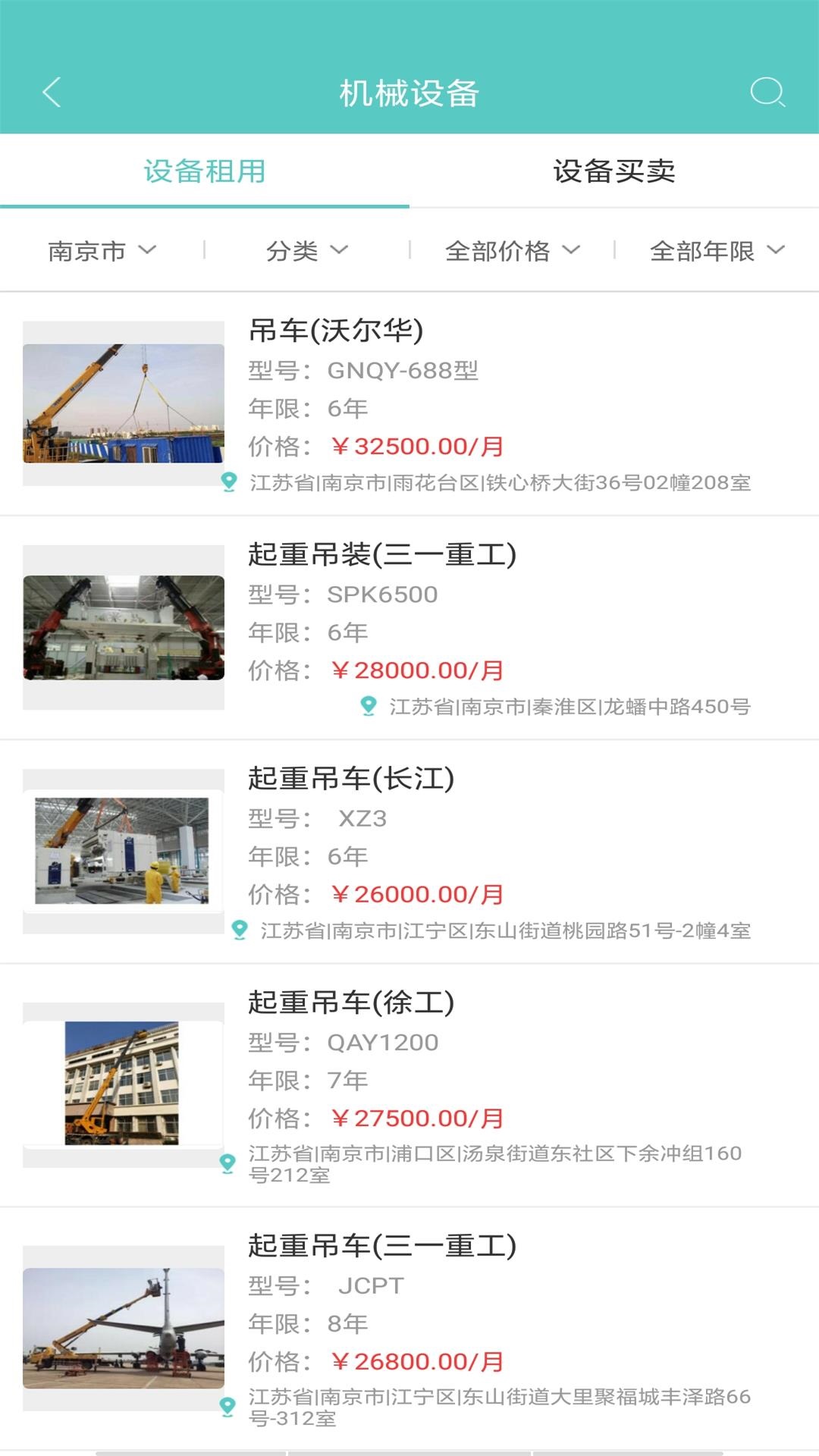The width and height of the screenshot is (819, 1456).
Task: Go back from the 机械设备 page
Action: click(52, 93)
